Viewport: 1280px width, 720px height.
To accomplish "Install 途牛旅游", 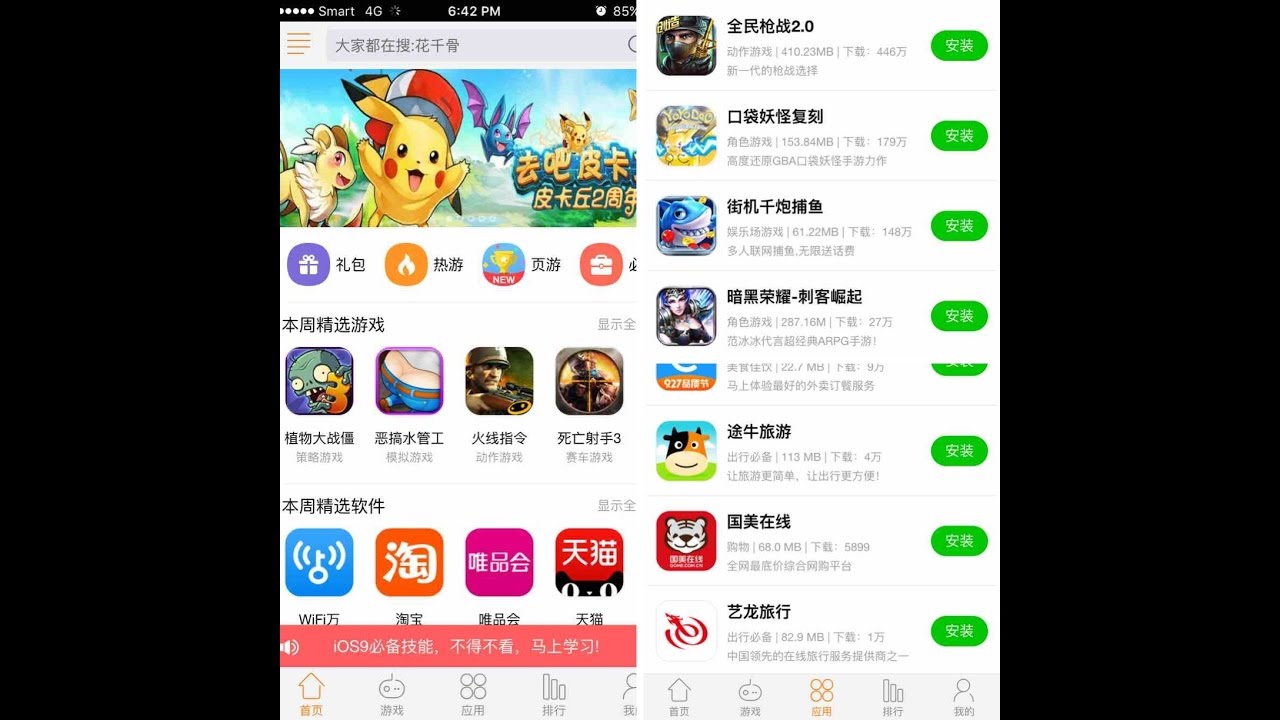I will (x=959, y=451).
